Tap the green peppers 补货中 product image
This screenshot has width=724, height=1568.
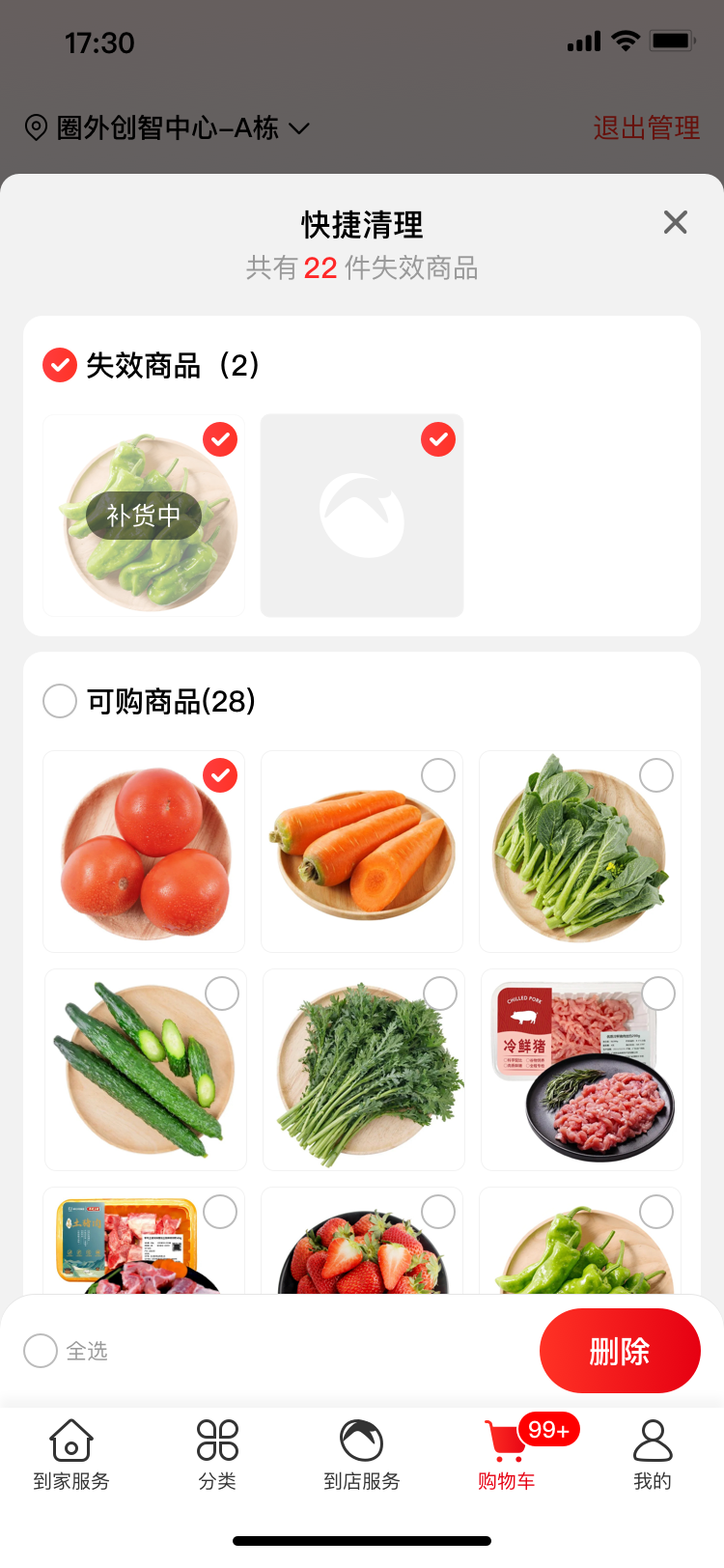(144, 516)
